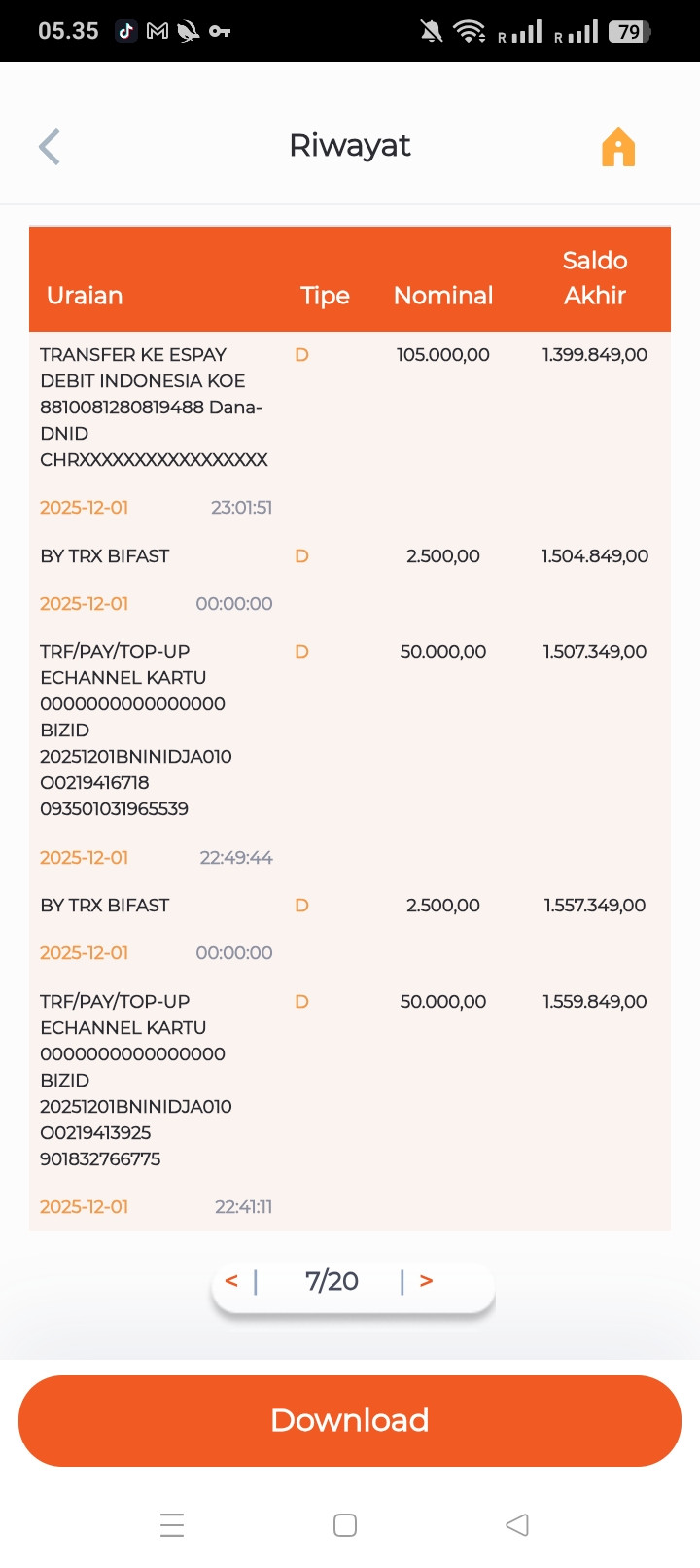This screenshot has width=700, height=1568.
Task: Open the home icon at top right
Action: pyautogui.click(x=618, y=148)
